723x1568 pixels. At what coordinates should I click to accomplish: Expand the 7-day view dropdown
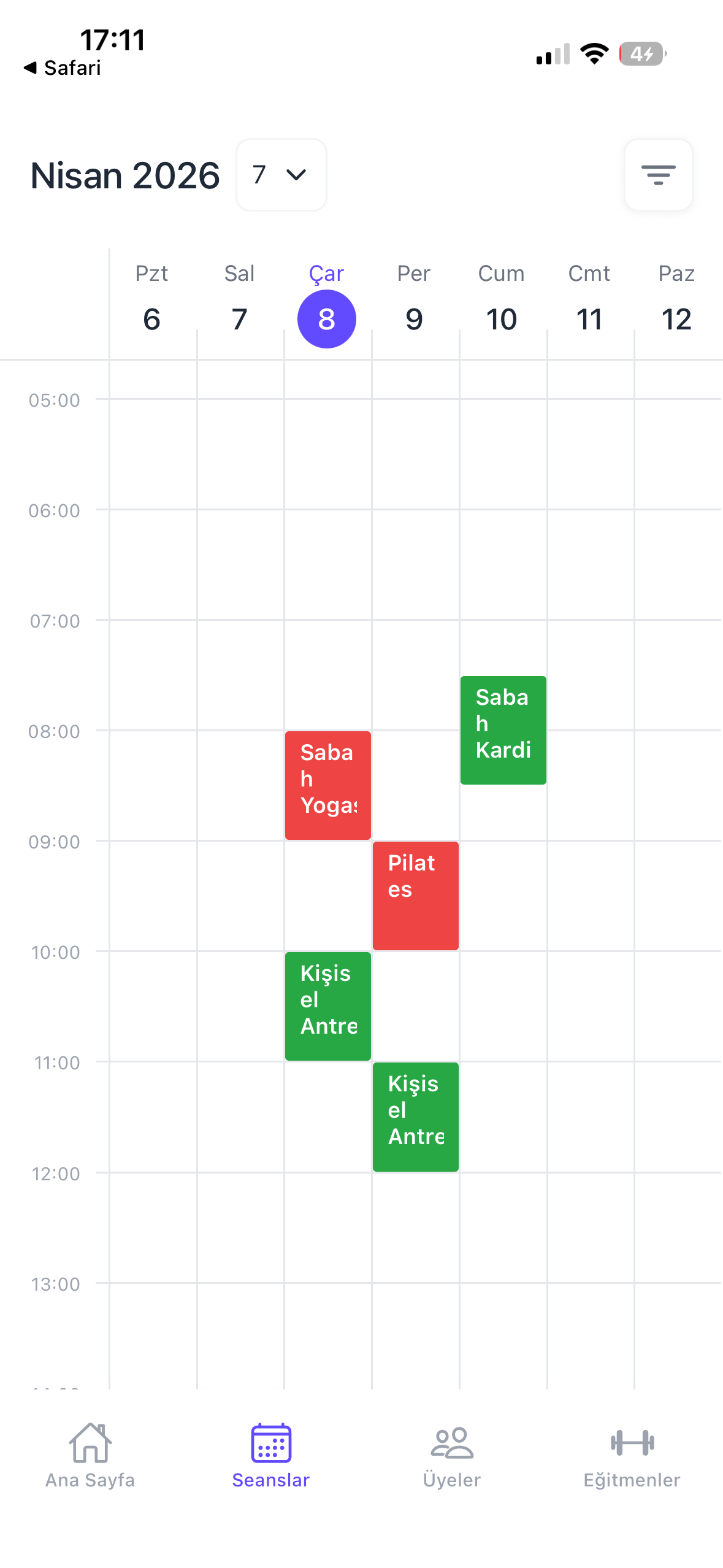pos(281,175)
